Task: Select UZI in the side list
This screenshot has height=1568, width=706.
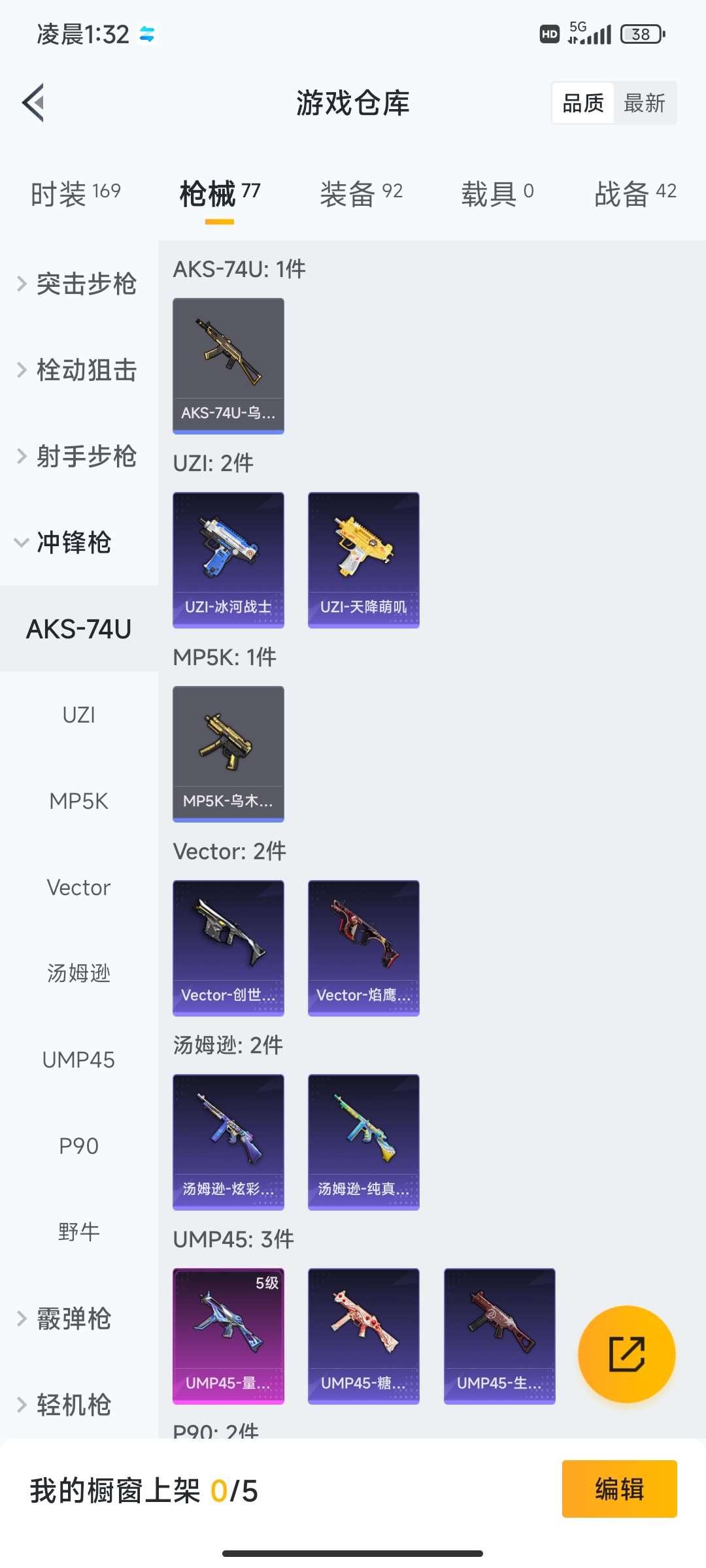Action: pos(78,715)
